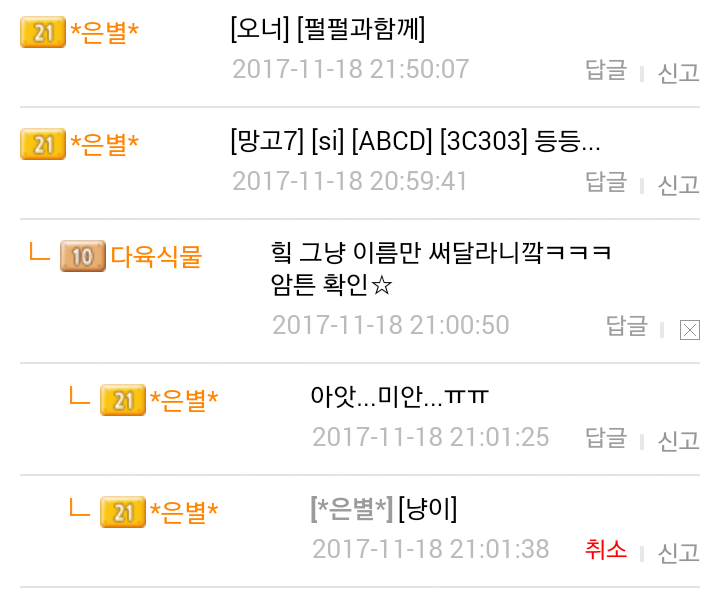Open *은별* profile on the 21:50:07 comment

click(104, 33)
